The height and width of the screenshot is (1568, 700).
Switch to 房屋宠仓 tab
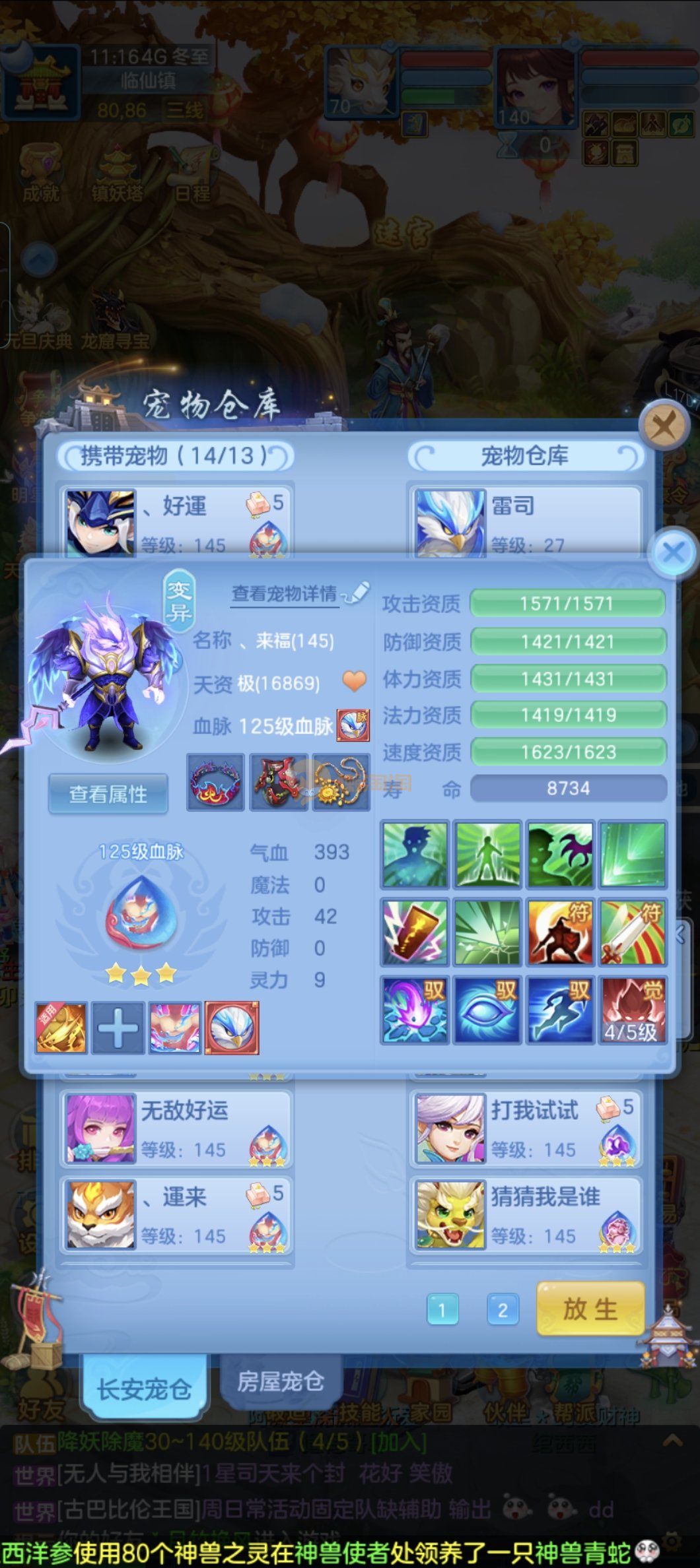pos(280,1381)
